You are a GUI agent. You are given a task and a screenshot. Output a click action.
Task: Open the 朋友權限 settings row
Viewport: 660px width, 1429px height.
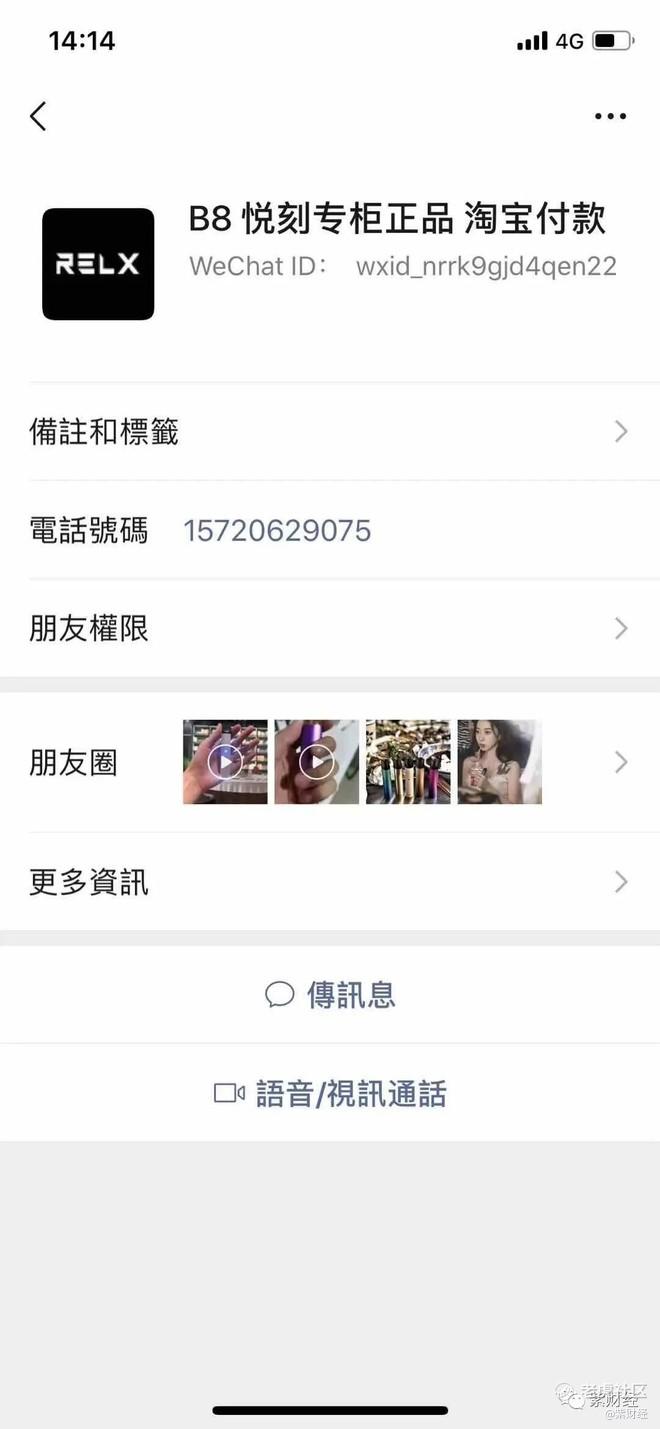[330, 628]
